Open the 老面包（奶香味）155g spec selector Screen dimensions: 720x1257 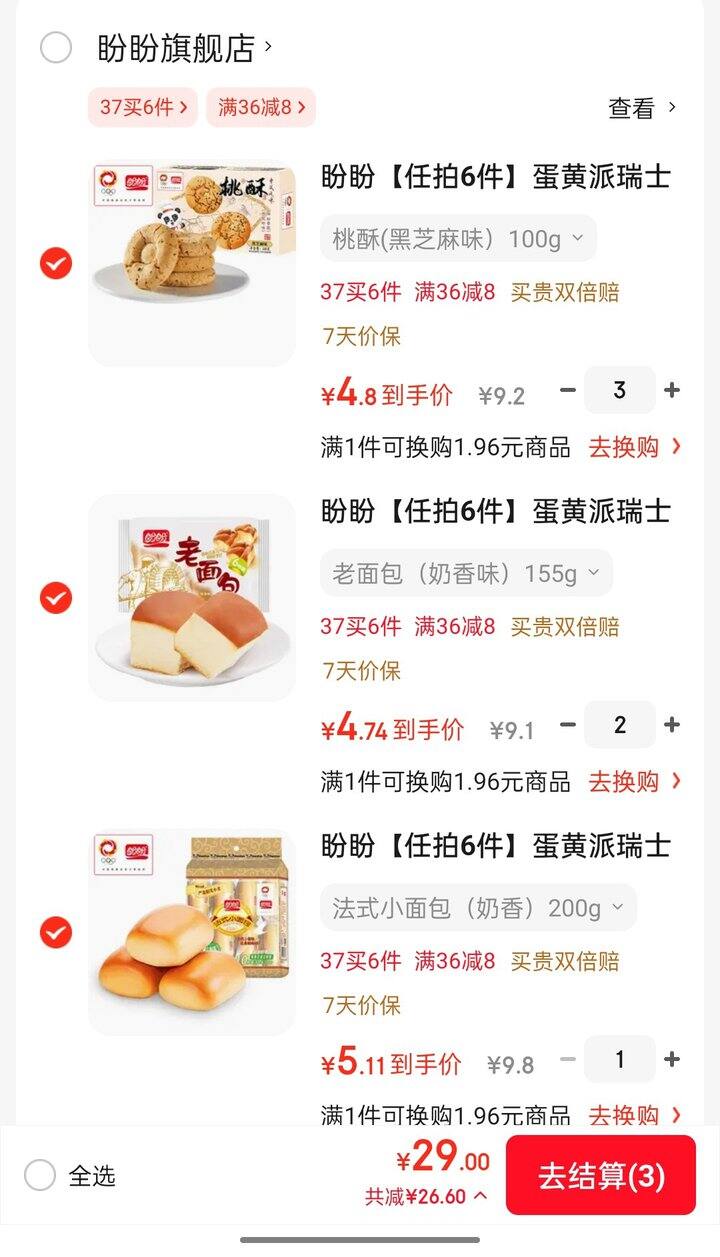[x=465, y=572]
